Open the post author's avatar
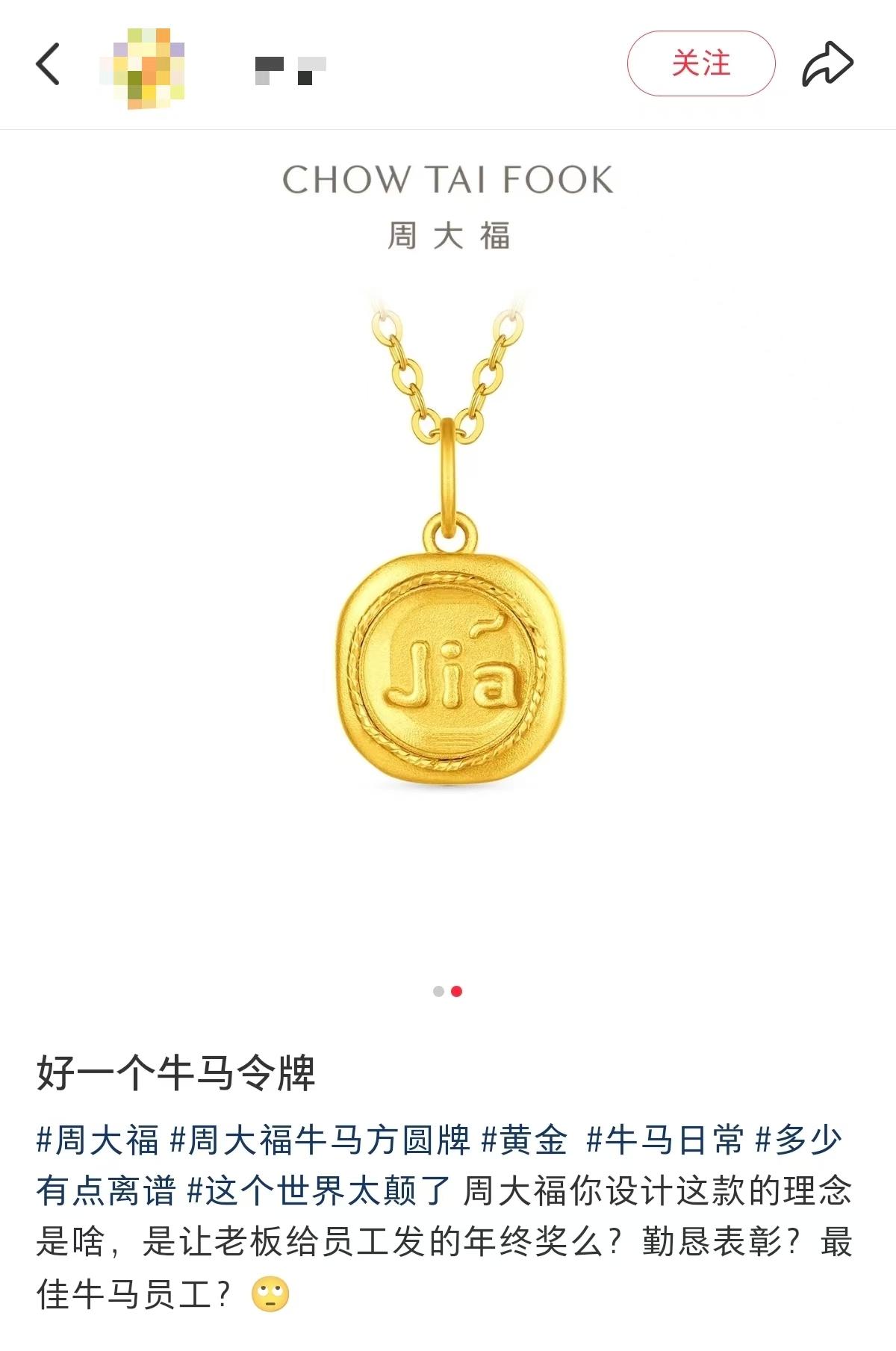This screenshot has height=1351, width=896. [143, 68]
